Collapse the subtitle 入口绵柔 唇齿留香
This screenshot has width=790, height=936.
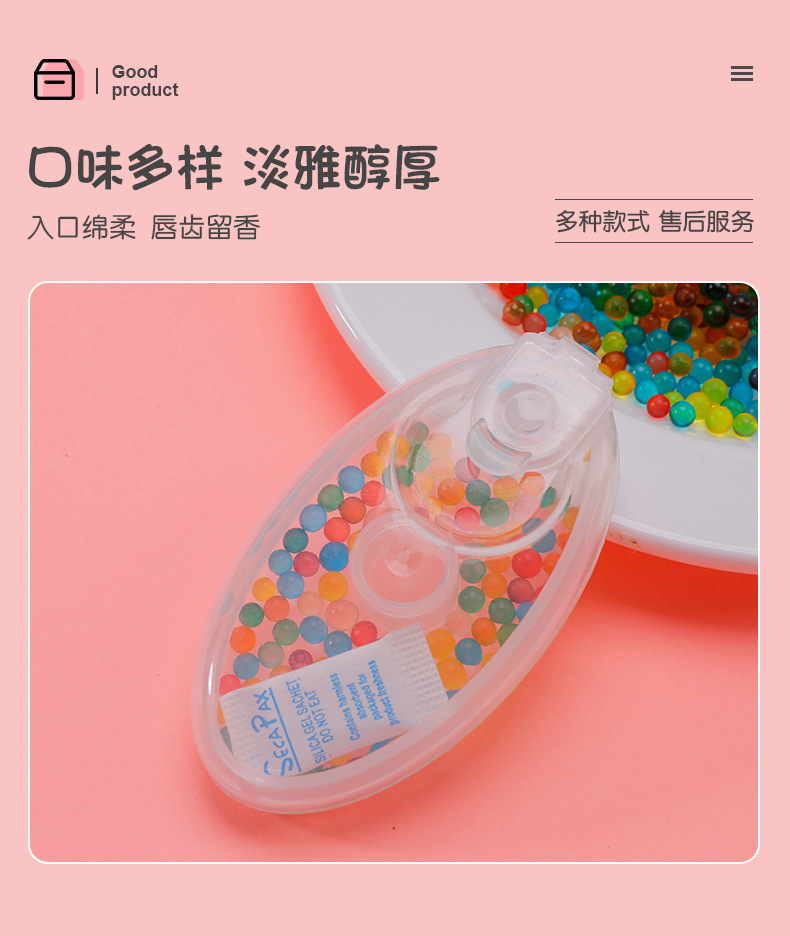click(x=143, y=228)
